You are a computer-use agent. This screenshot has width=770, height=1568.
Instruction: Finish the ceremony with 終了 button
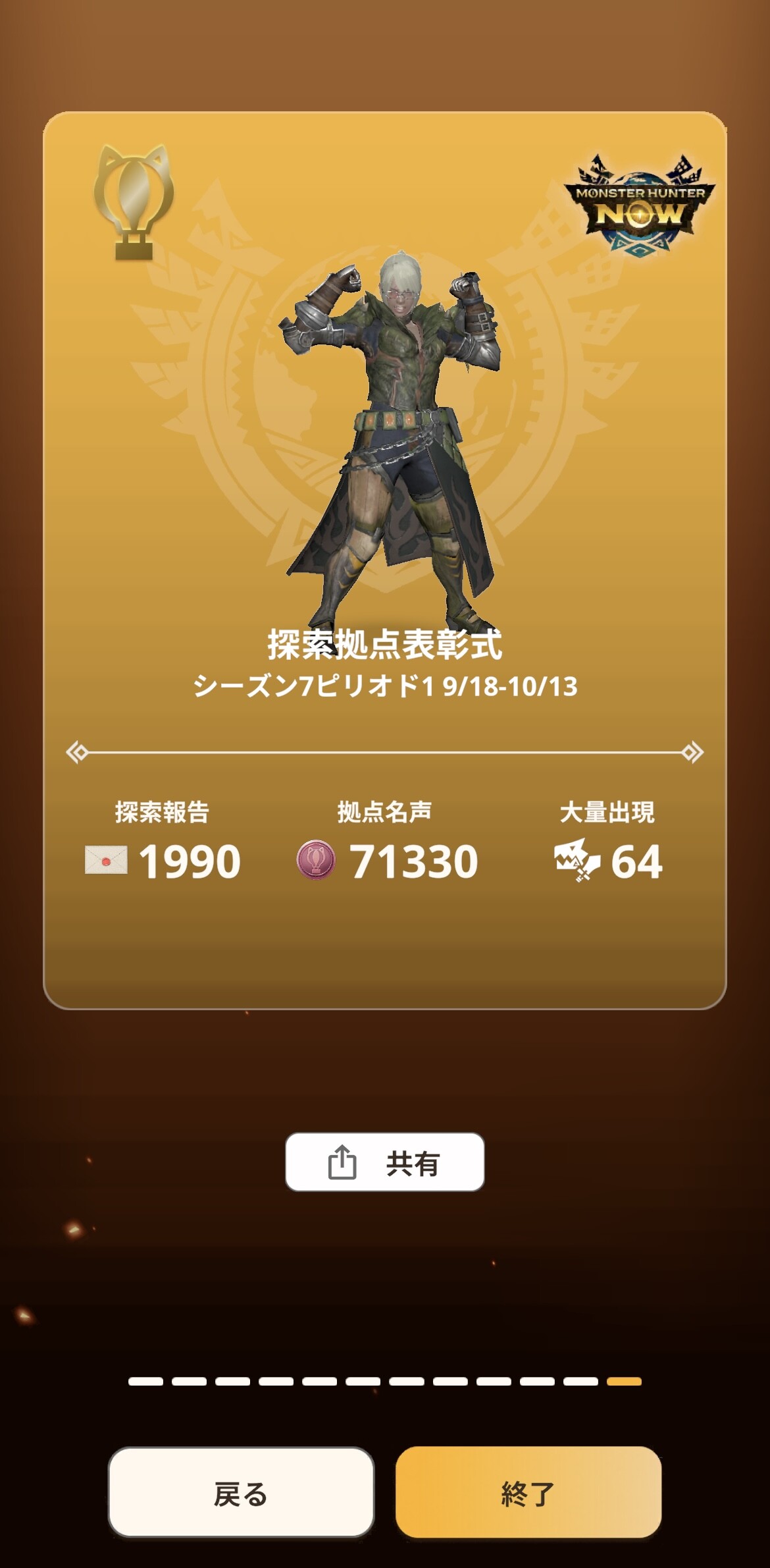point(528,1493)
